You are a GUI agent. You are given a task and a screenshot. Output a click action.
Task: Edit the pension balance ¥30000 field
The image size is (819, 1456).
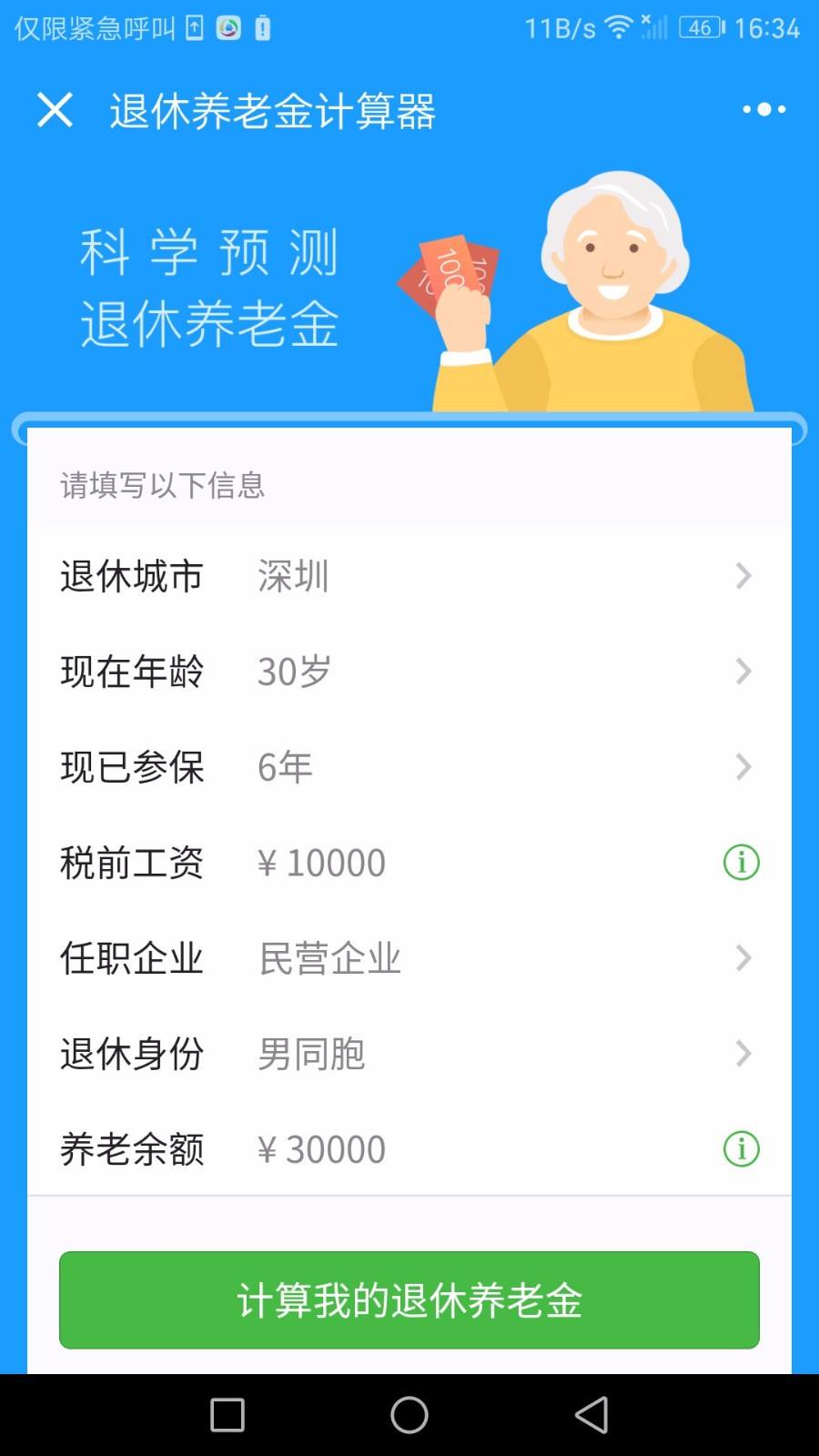coord(320,1148)
